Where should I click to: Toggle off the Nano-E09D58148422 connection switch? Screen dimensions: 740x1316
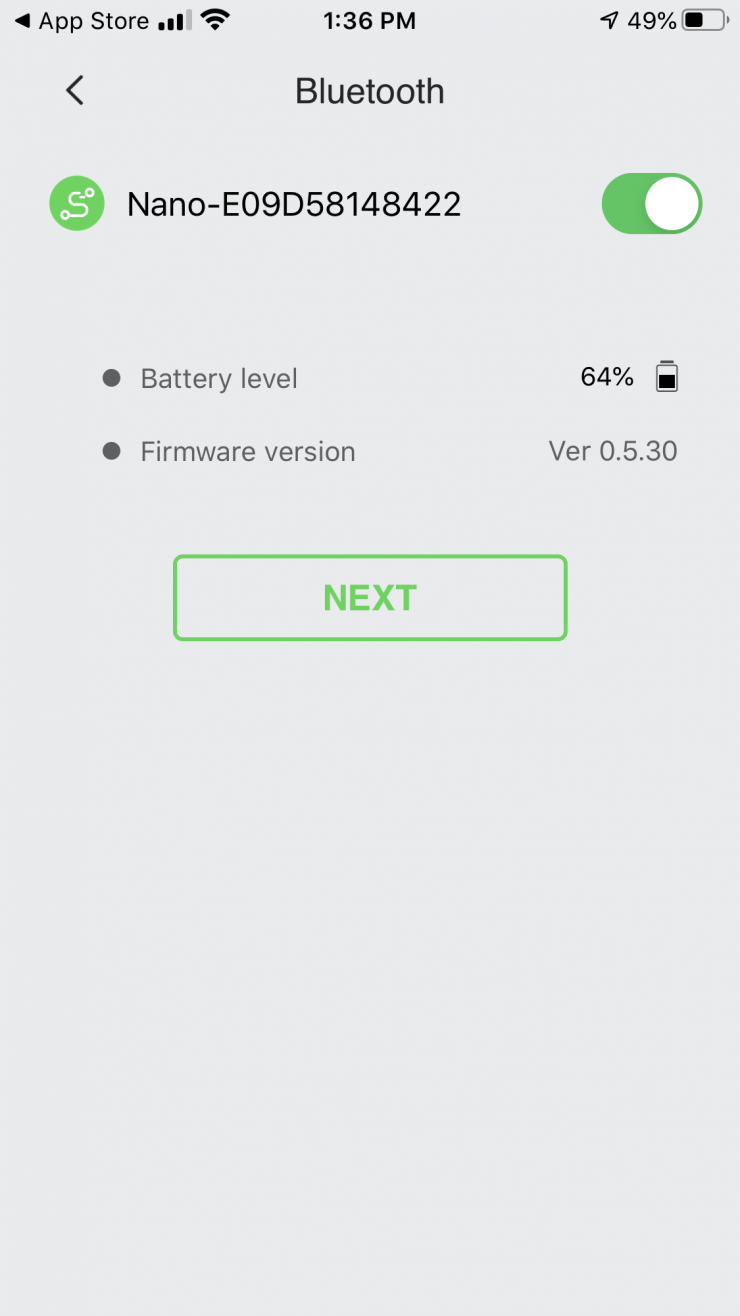click(651, 204)
